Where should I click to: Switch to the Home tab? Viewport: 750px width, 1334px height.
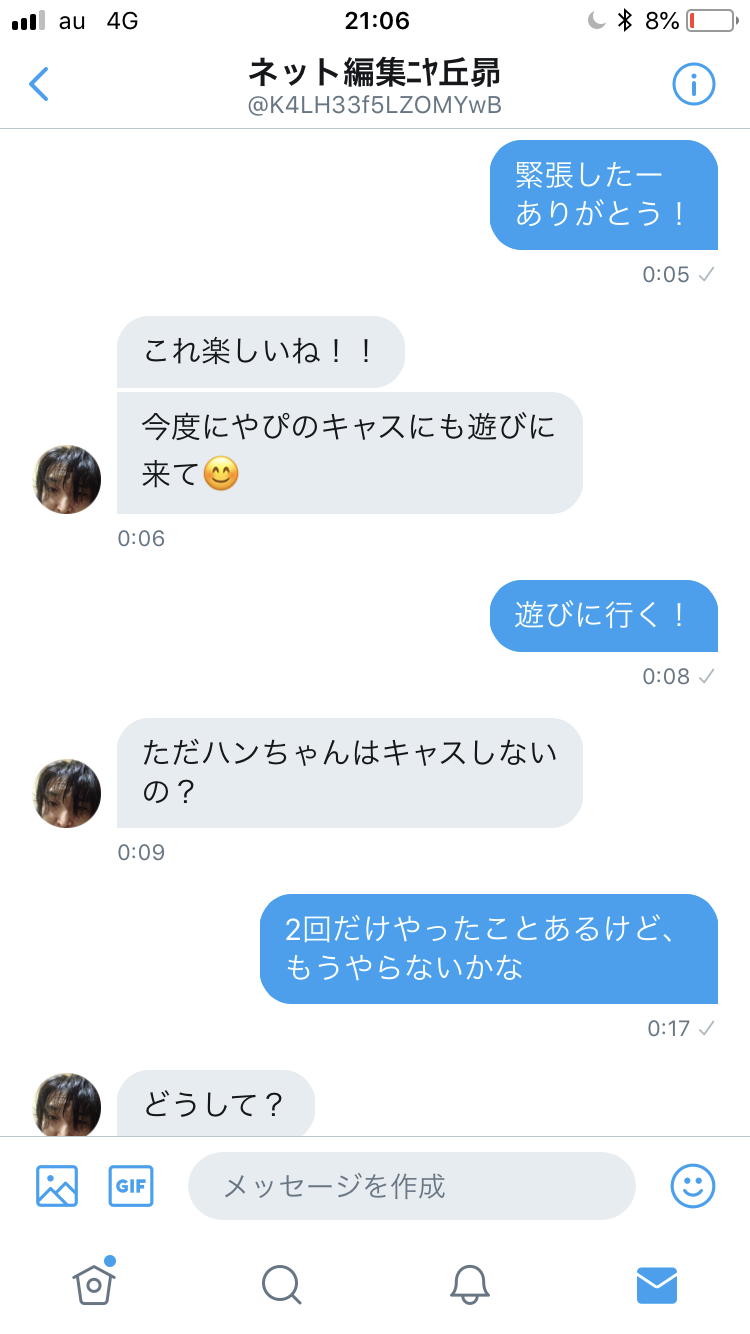click(93, 1282)
